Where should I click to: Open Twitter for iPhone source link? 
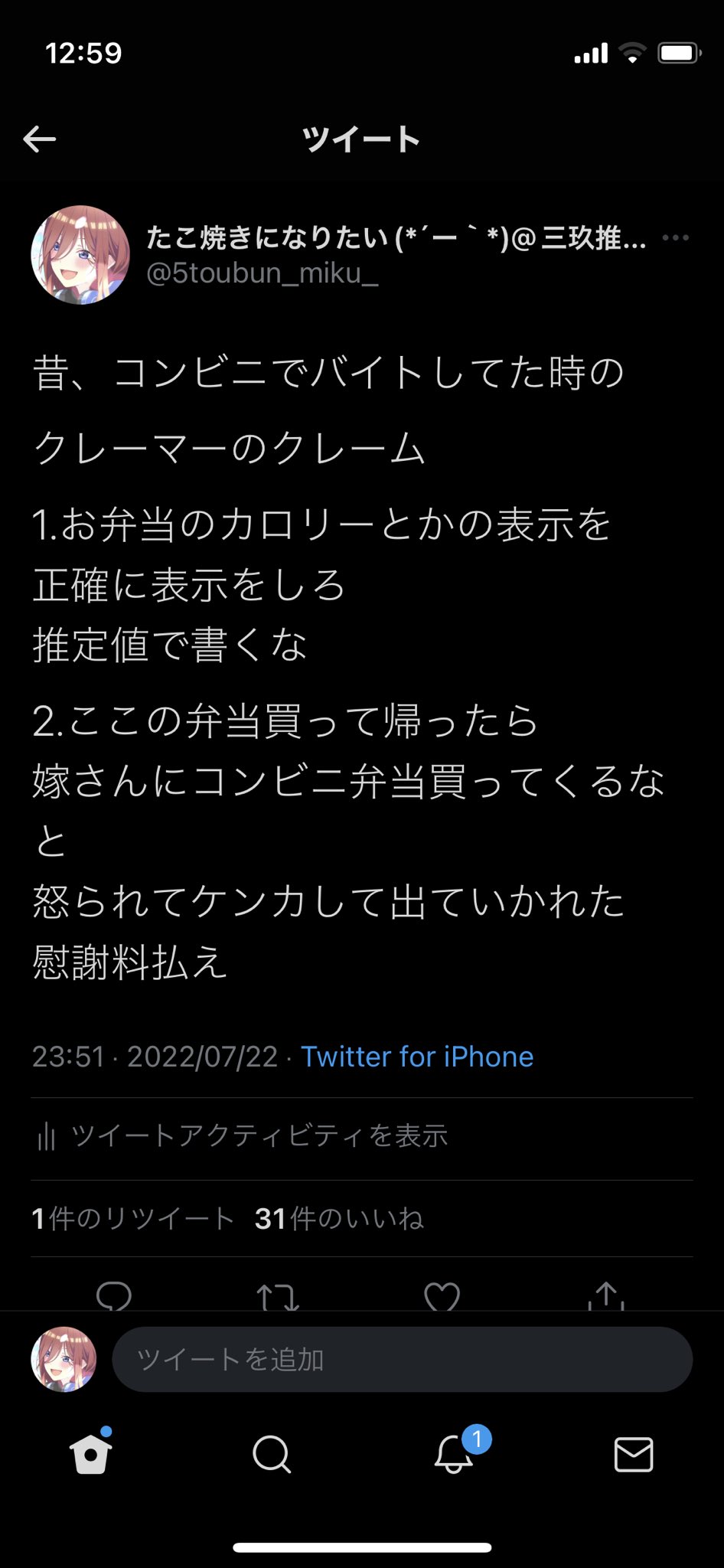[x=417, y=1057]
